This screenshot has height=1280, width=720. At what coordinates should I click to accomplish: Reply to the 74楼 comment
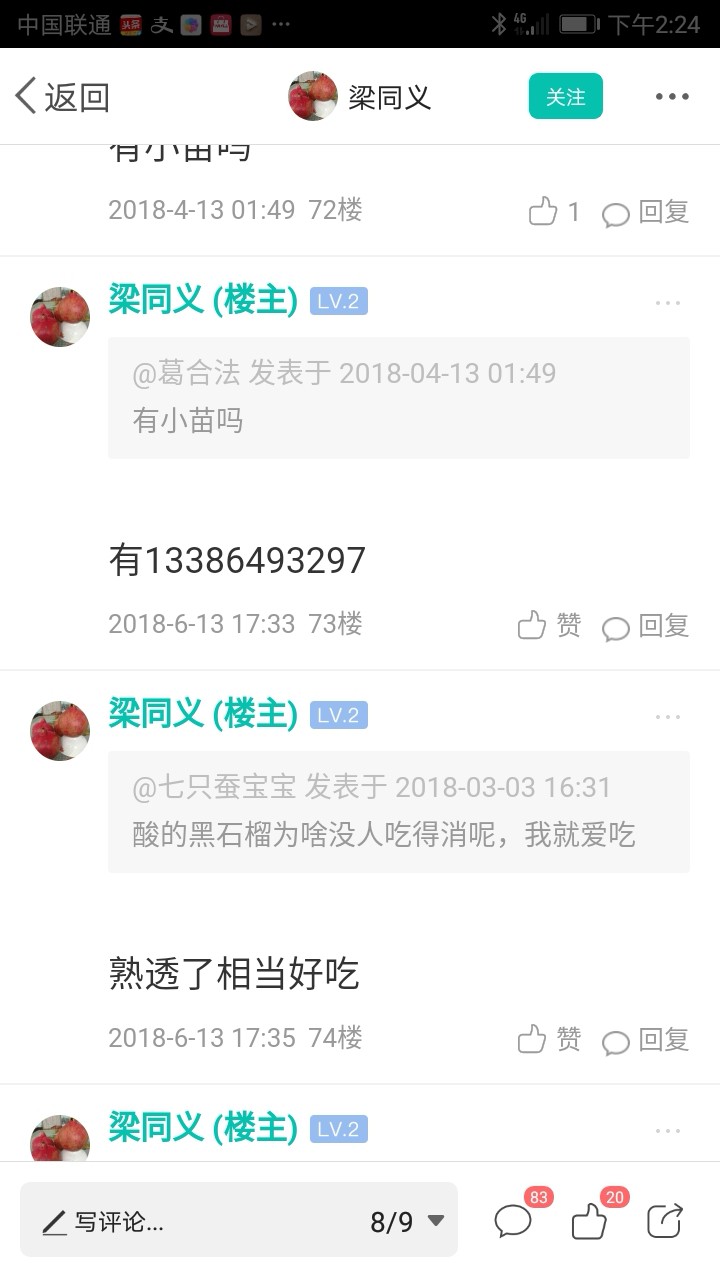(x=646, y=1040)
